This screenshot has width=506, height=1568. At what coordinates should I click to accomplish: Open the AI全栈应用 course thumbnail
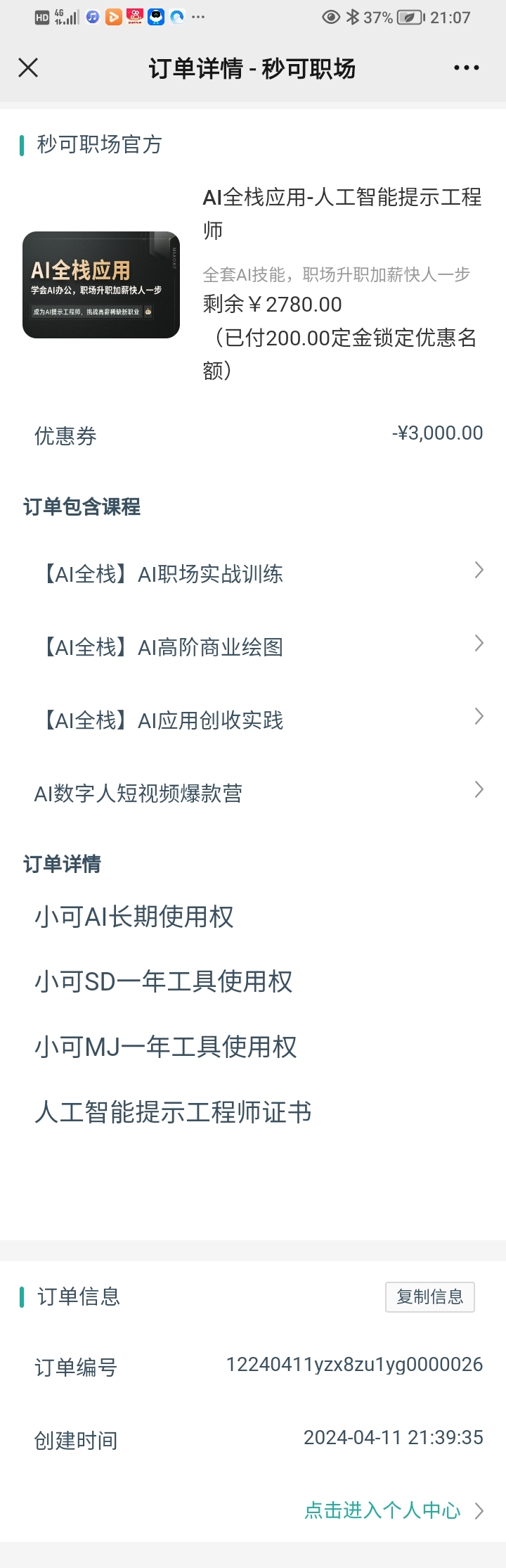coord(101,285)
